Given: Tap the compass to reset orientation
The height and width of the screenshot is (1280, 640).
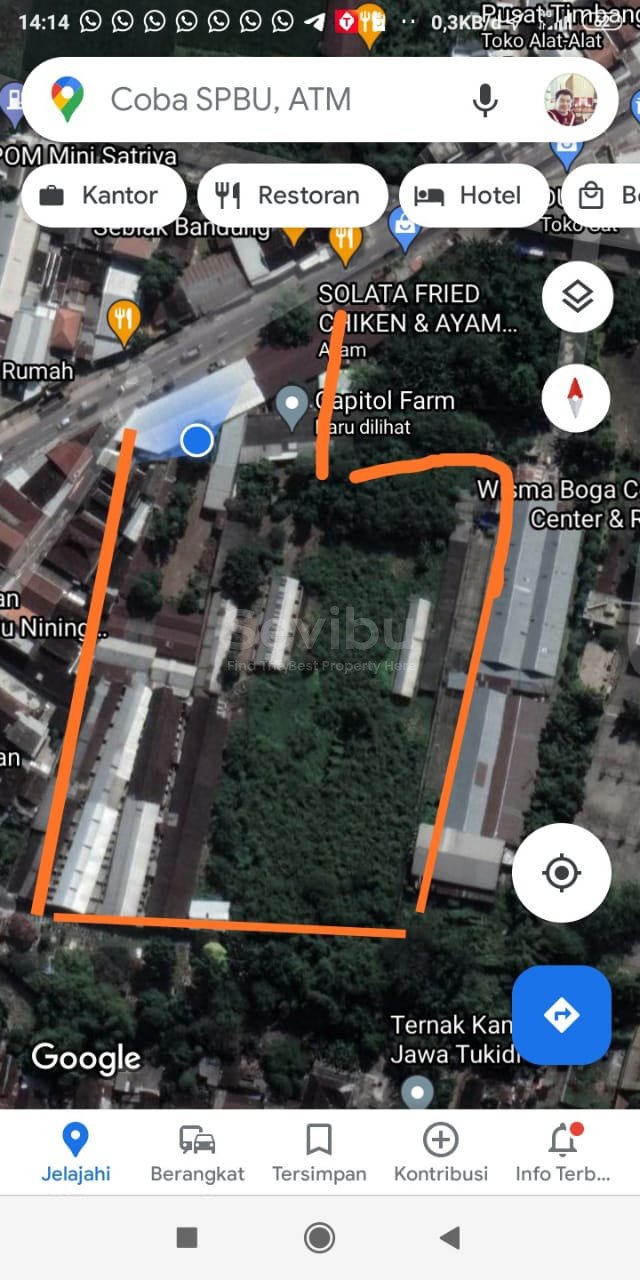Looking at the screenshot, I should click(576, 398).
